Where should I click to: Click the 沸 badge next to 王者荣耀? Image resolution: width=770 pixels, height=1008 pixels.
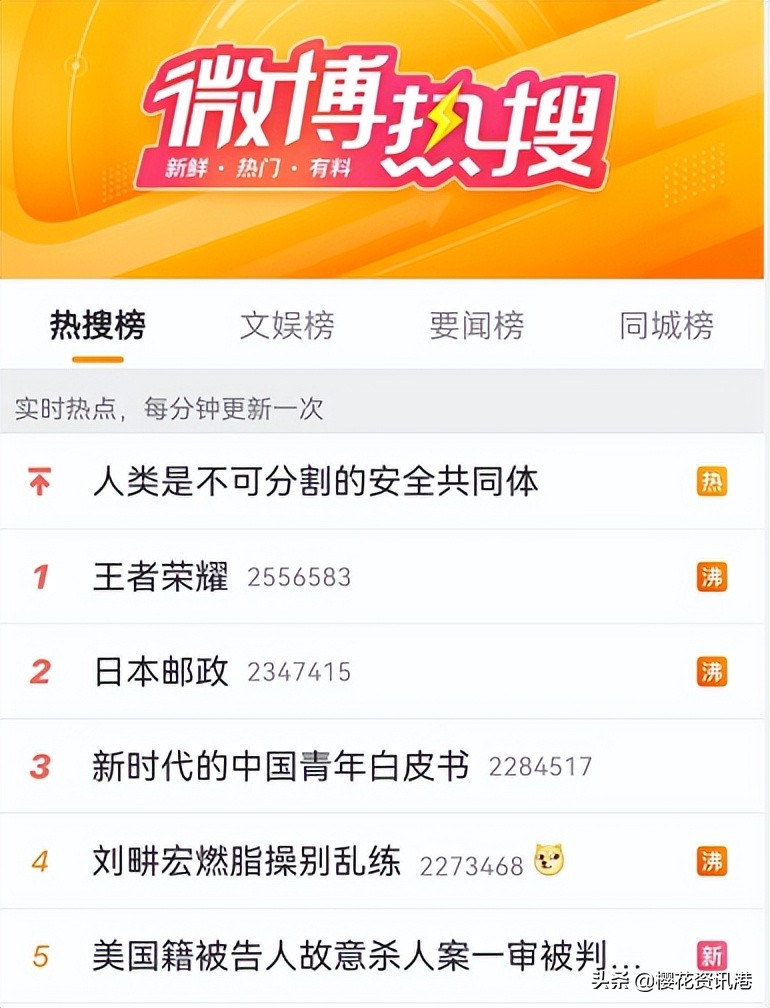coord(710,577)
